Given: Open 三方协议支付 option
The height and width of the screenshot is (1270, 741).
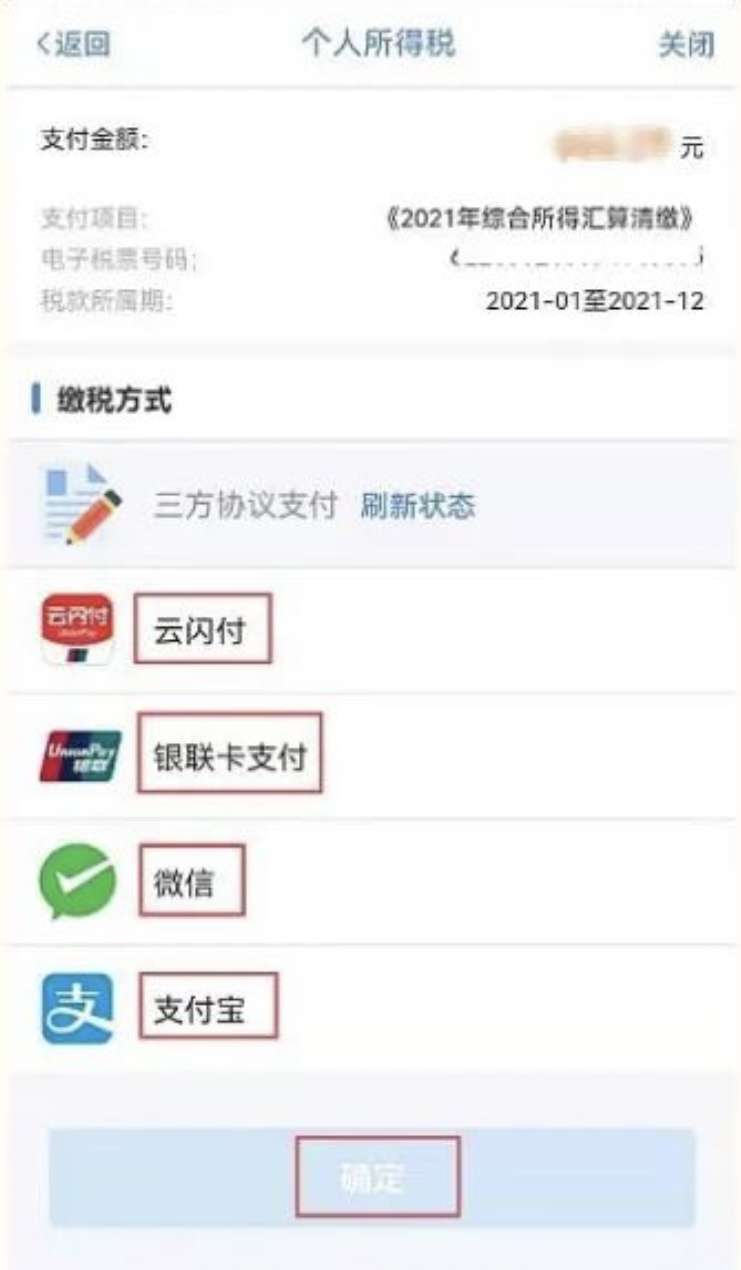Looking at the screenshot, I should pyautogui.click(x=245, y=505).
